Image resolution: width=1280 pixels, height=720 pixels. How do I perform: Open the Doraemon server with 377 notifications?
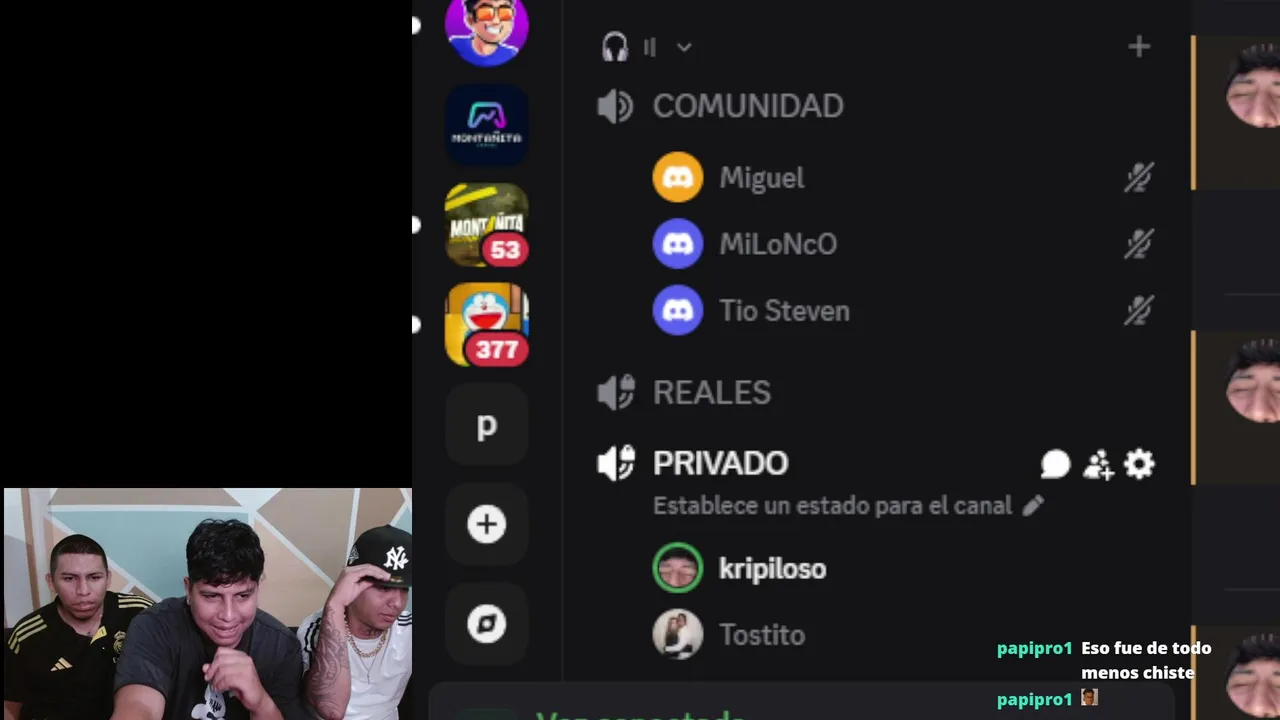click(487, 324)
